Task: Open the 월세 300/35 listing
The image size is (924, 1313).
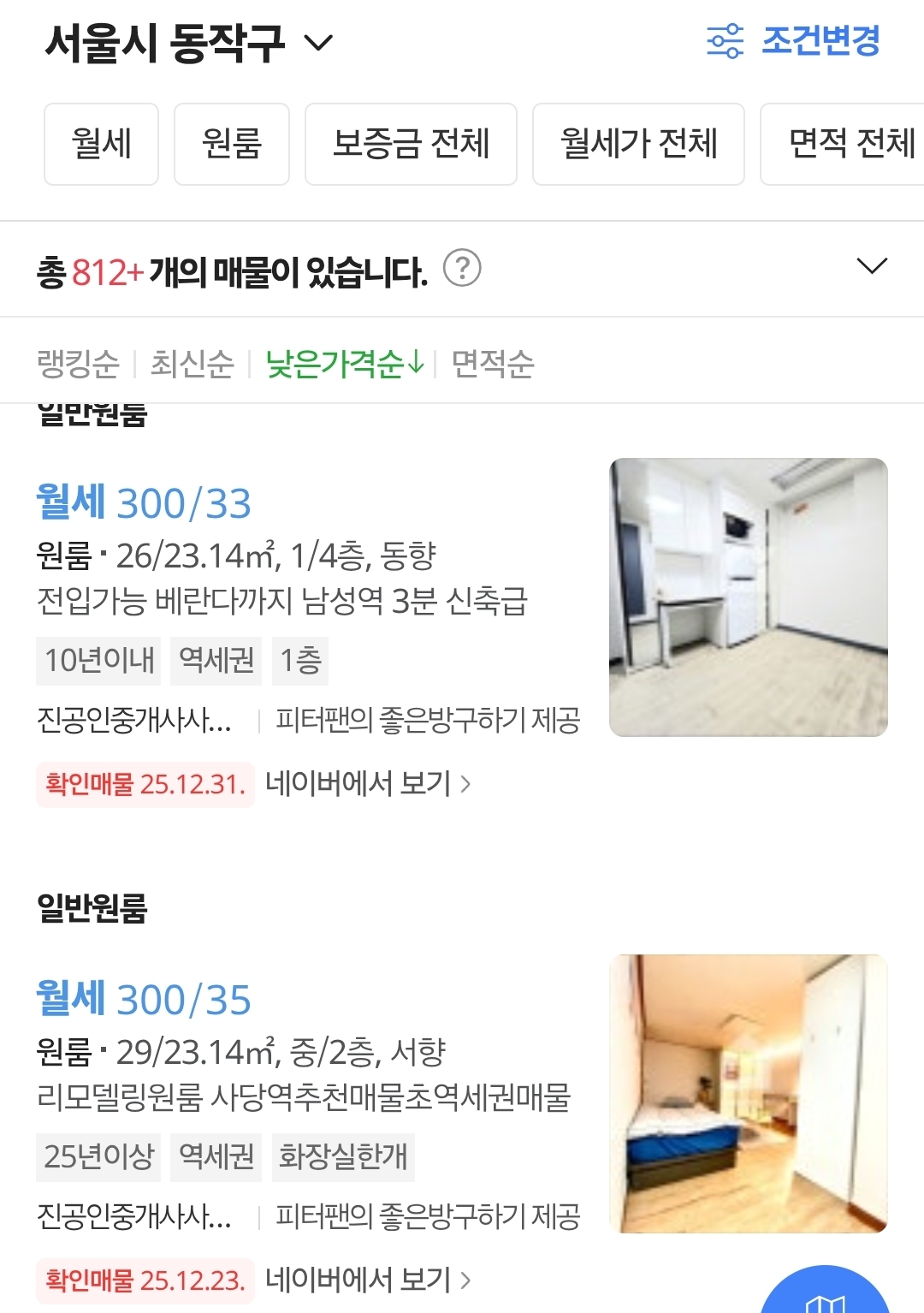Action: pos(144,999)
